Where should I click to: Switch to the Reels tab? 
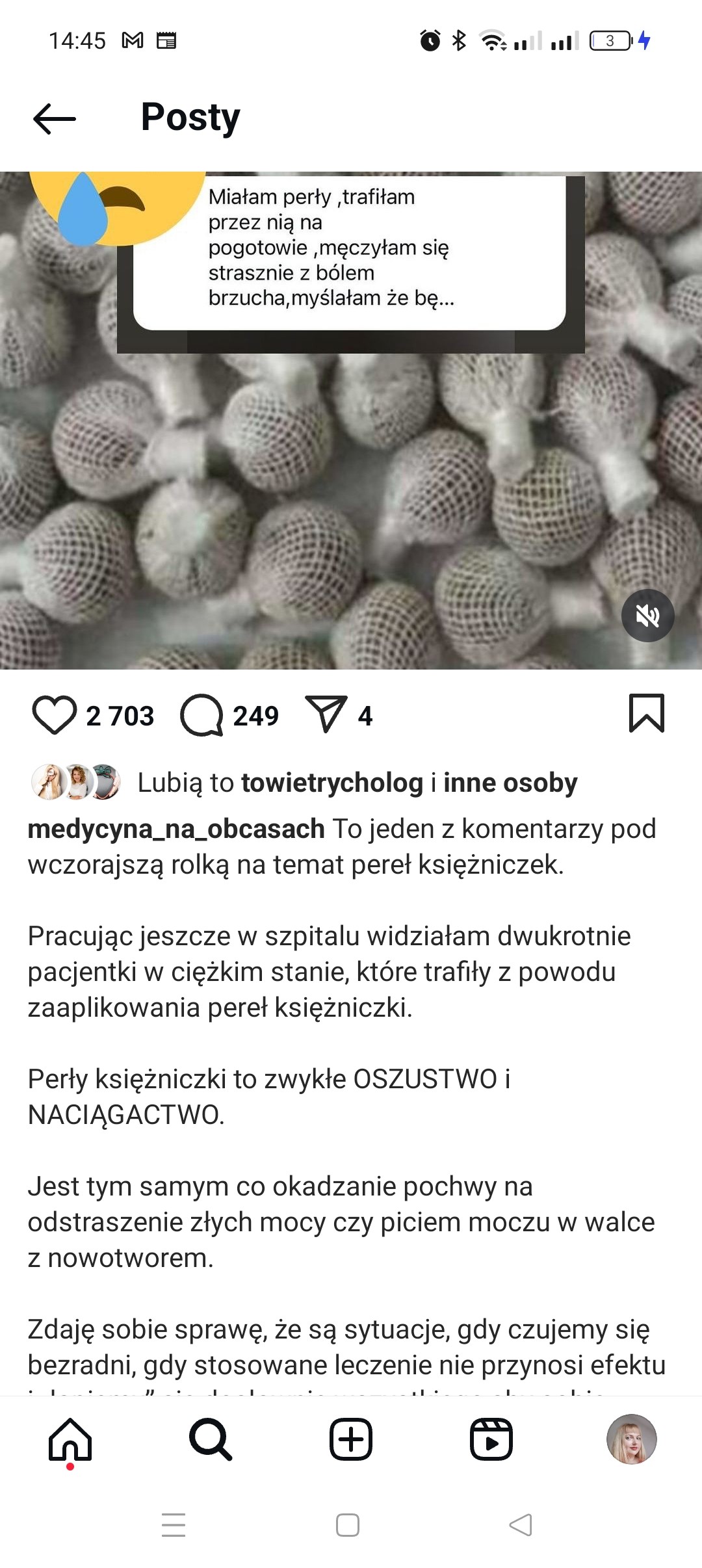[x=491, y=1439]
